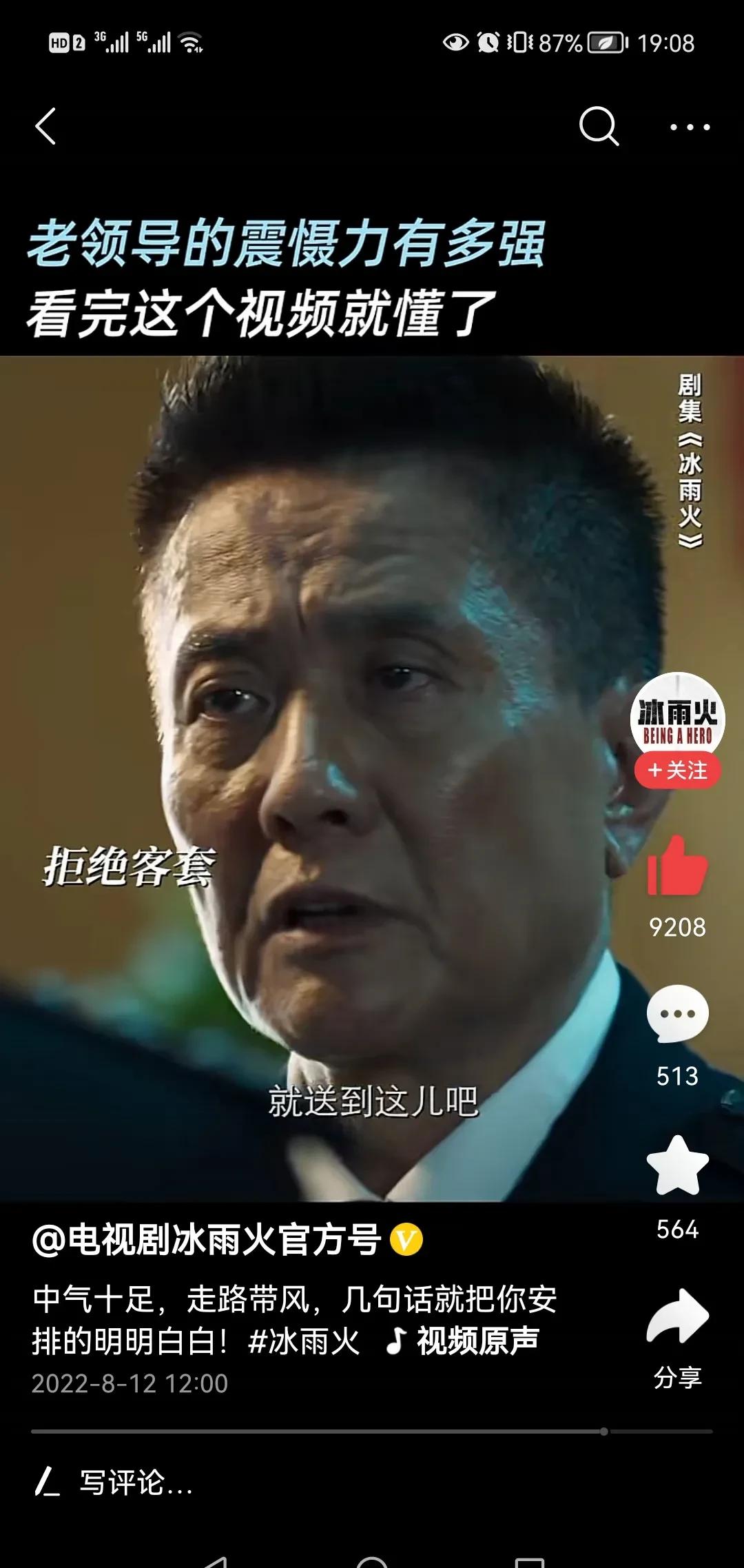Viewport: 744px width, 1568px height.
Task: Open the 冰雨火 account avatar
Action: pyautogui.click(x=677, y=717)
